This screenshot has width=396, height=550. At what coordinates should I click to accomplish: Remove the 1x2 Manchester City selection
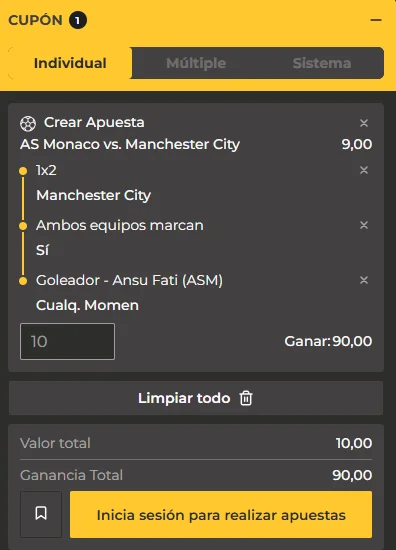pos(364,170)
